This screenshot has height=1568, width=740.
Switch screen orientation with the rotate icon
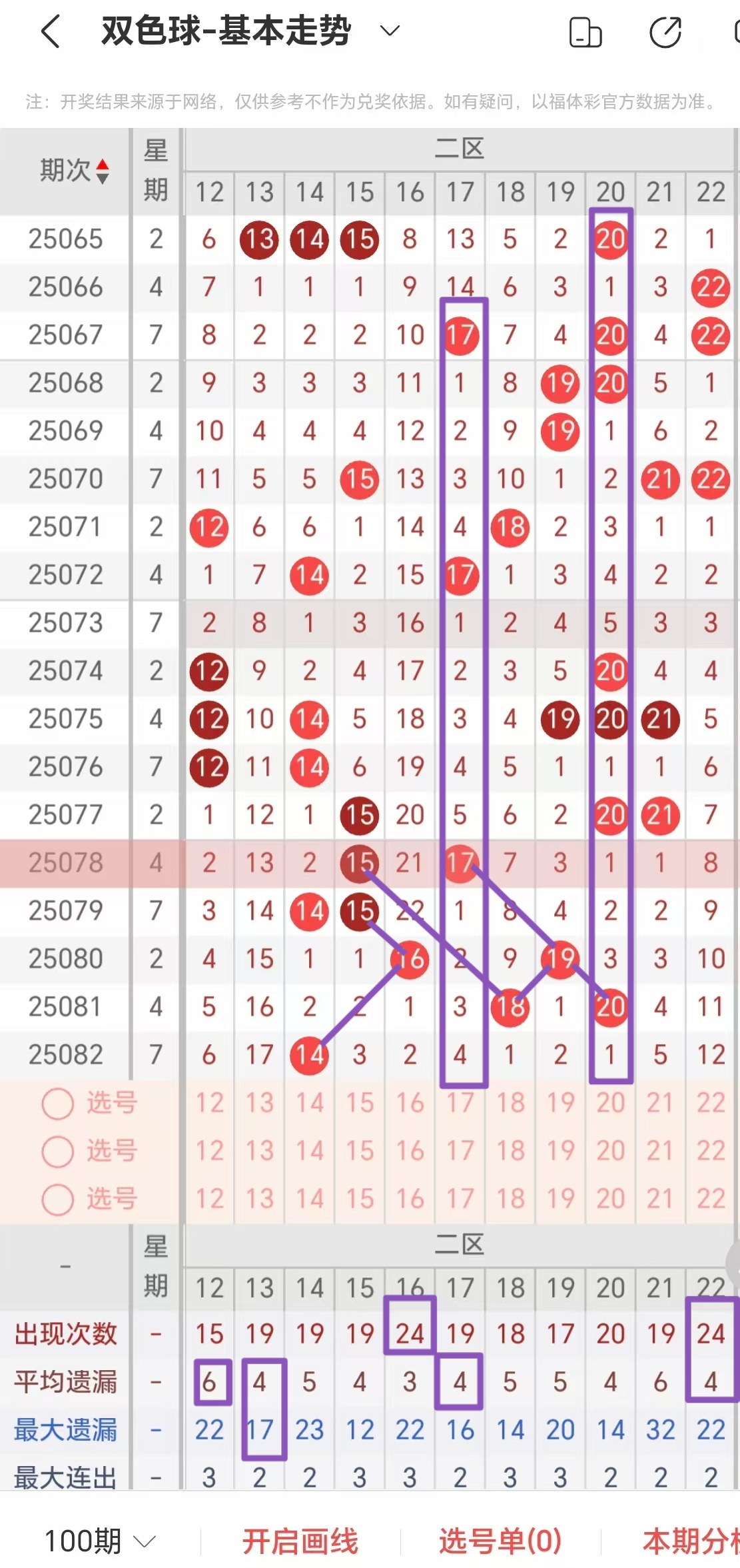pyautogui.click(x=585, y=33)
